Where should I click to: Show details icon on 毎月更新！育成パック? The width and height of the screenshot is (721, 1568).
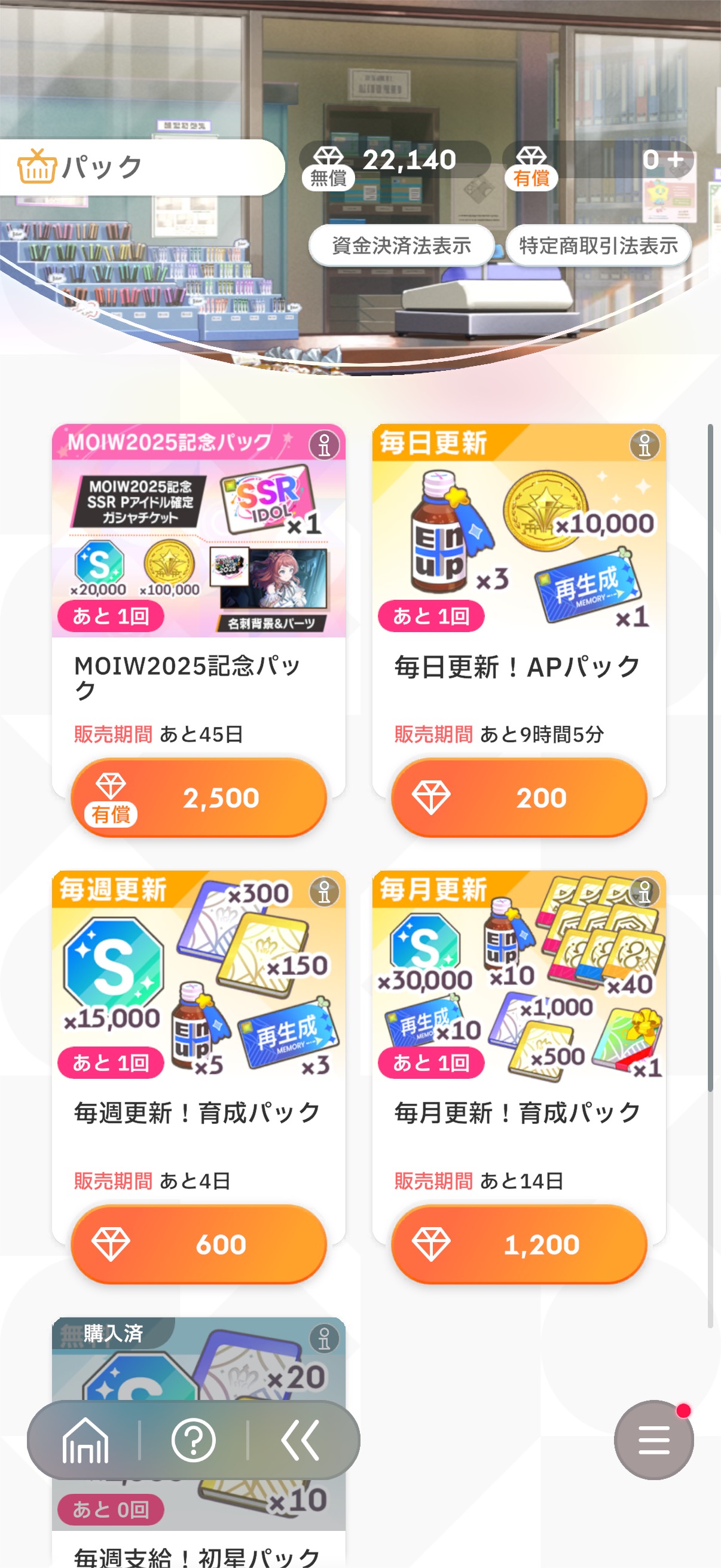[x=644, y=892]
